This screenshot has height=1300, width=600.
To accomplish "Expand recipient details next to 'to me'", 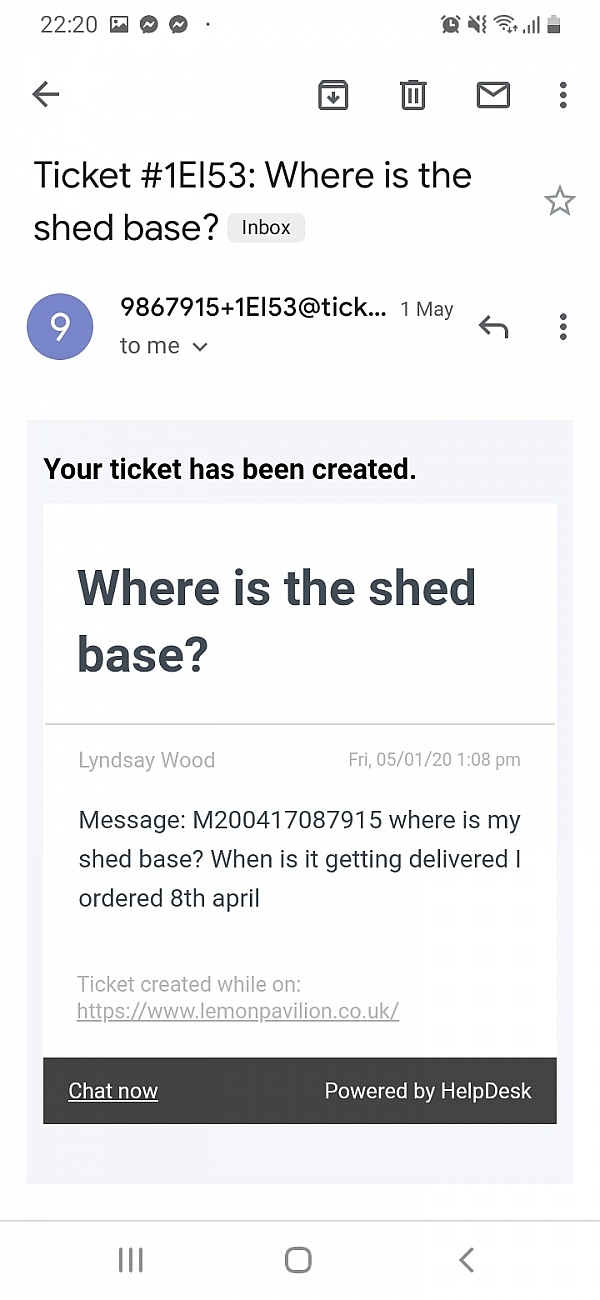I will (x=199, y=347).
